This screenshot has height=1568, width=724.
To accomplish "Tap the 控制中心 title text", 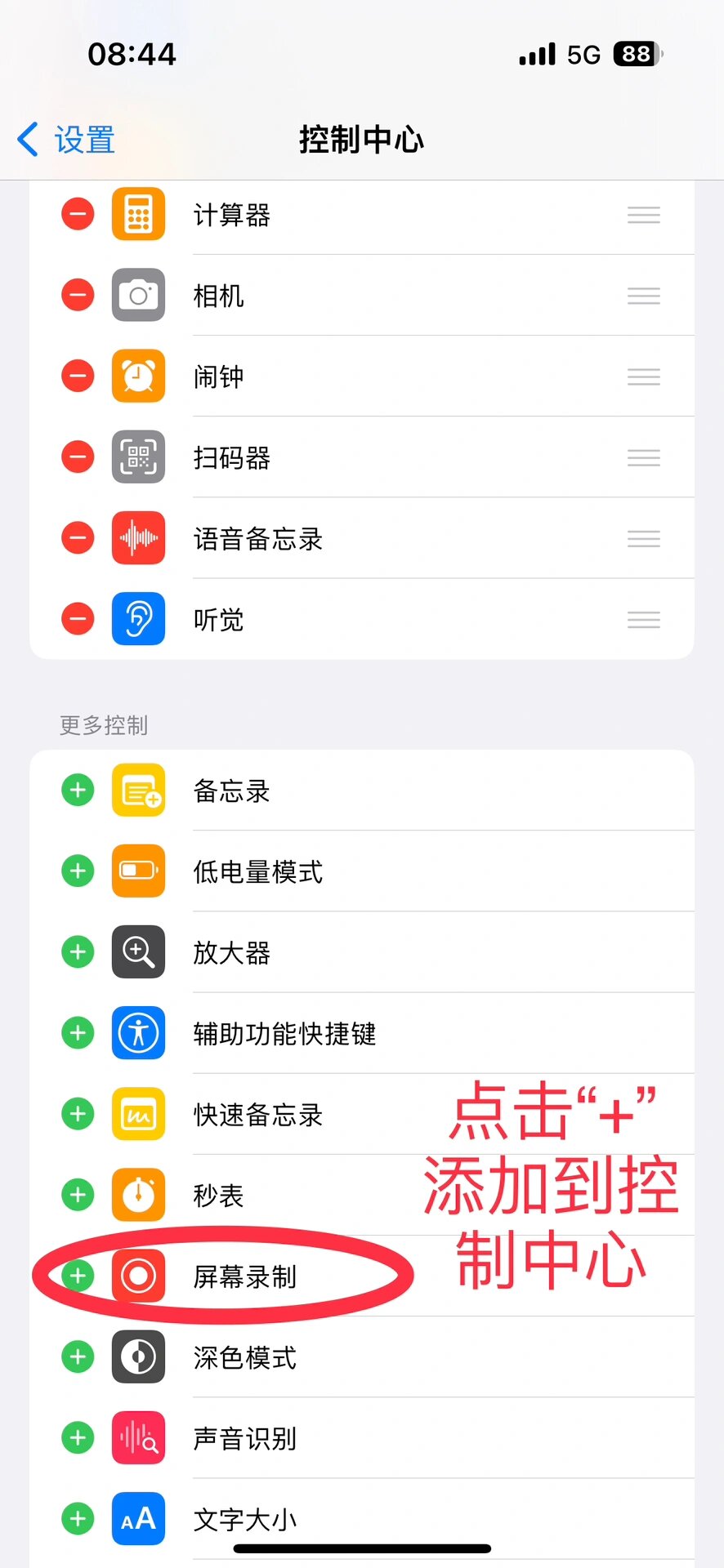I will pyautogui.click(x=362, y=139).
